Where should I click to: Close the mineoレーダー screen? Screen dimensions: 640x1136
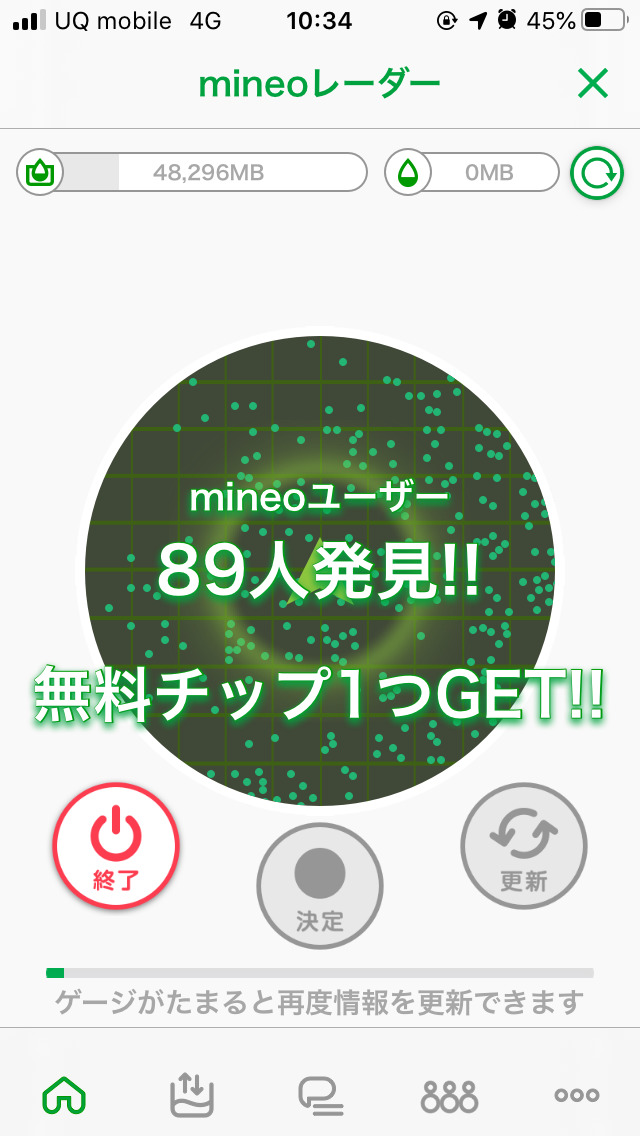point(592,85)
